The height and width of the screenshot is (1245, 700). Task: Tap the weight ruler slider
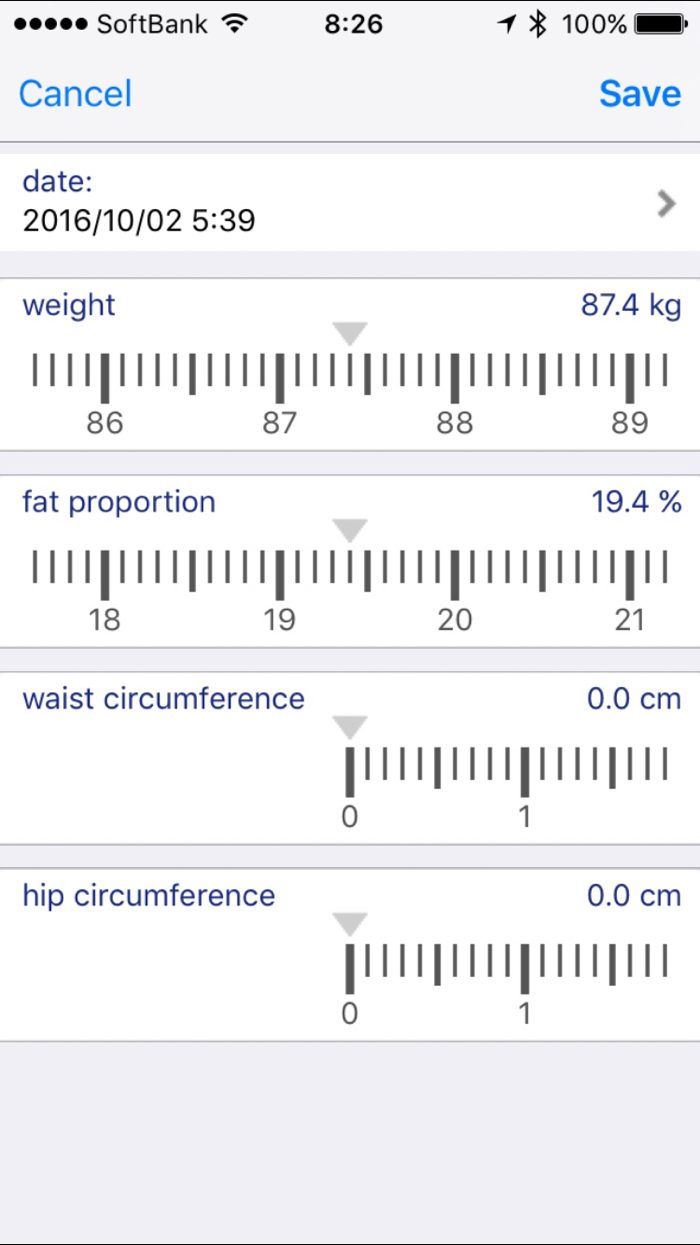350,378
